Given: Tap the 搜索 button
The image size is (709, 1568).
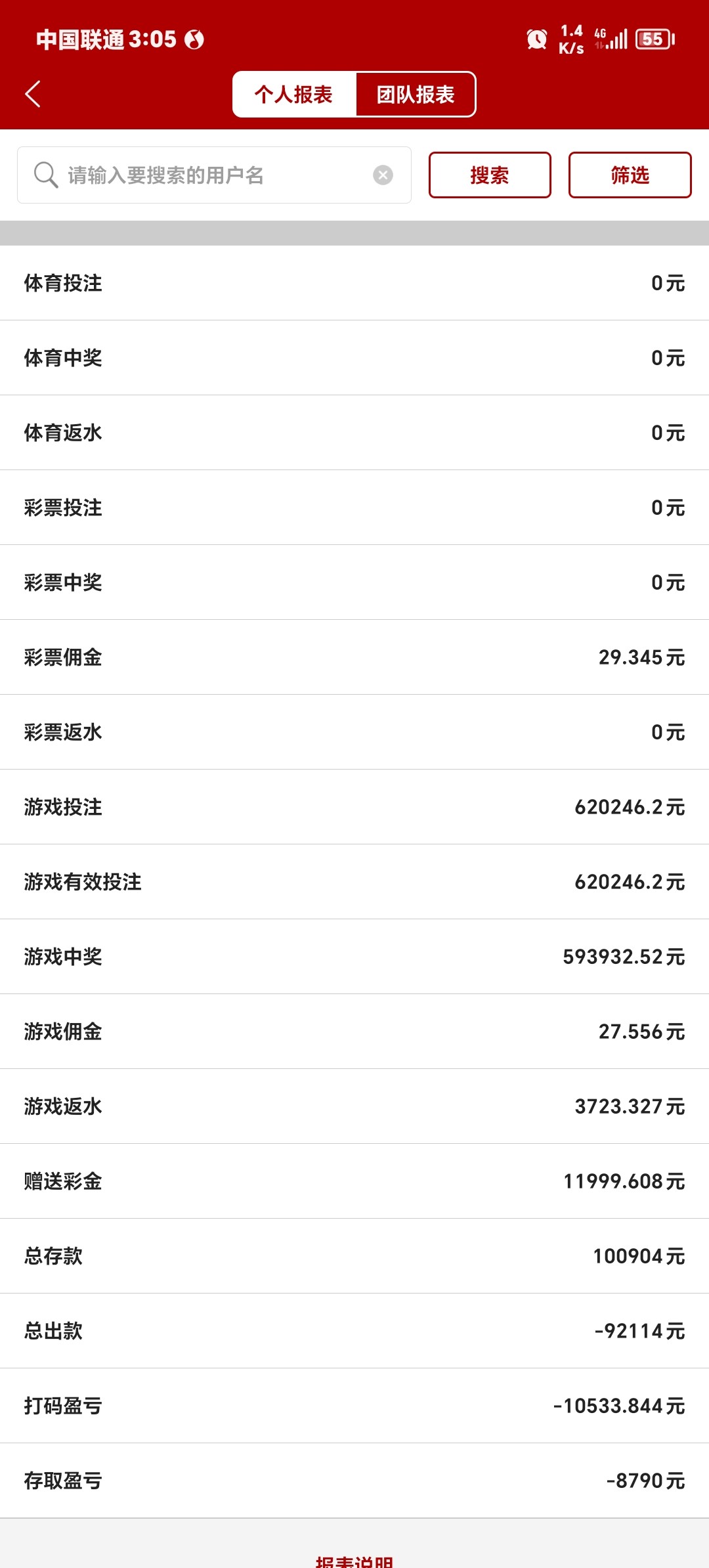Looking at the screenshot, I should point(490,175).
